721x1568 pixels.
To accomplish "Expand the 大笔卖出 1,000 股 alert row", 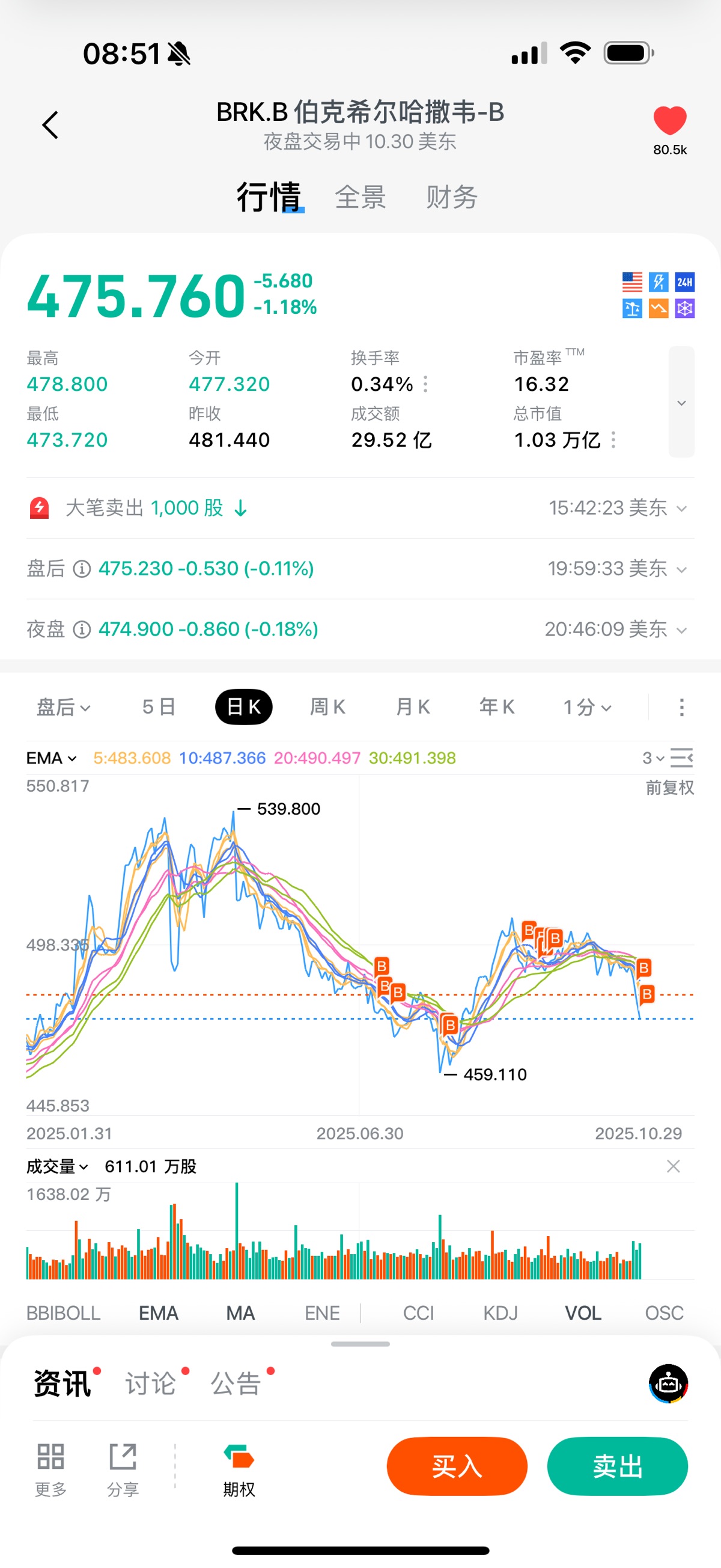I will 681,508.
